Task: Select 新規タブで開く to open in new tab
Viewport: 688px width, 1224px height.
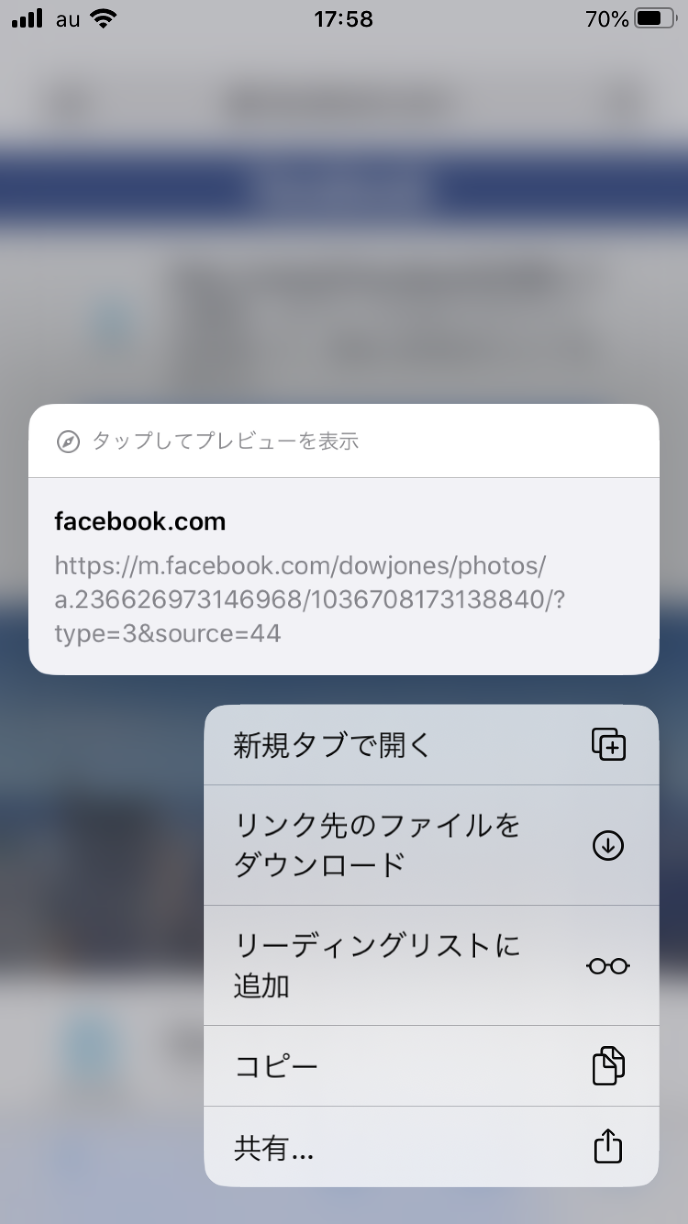Action: click(x=431, y=745)
